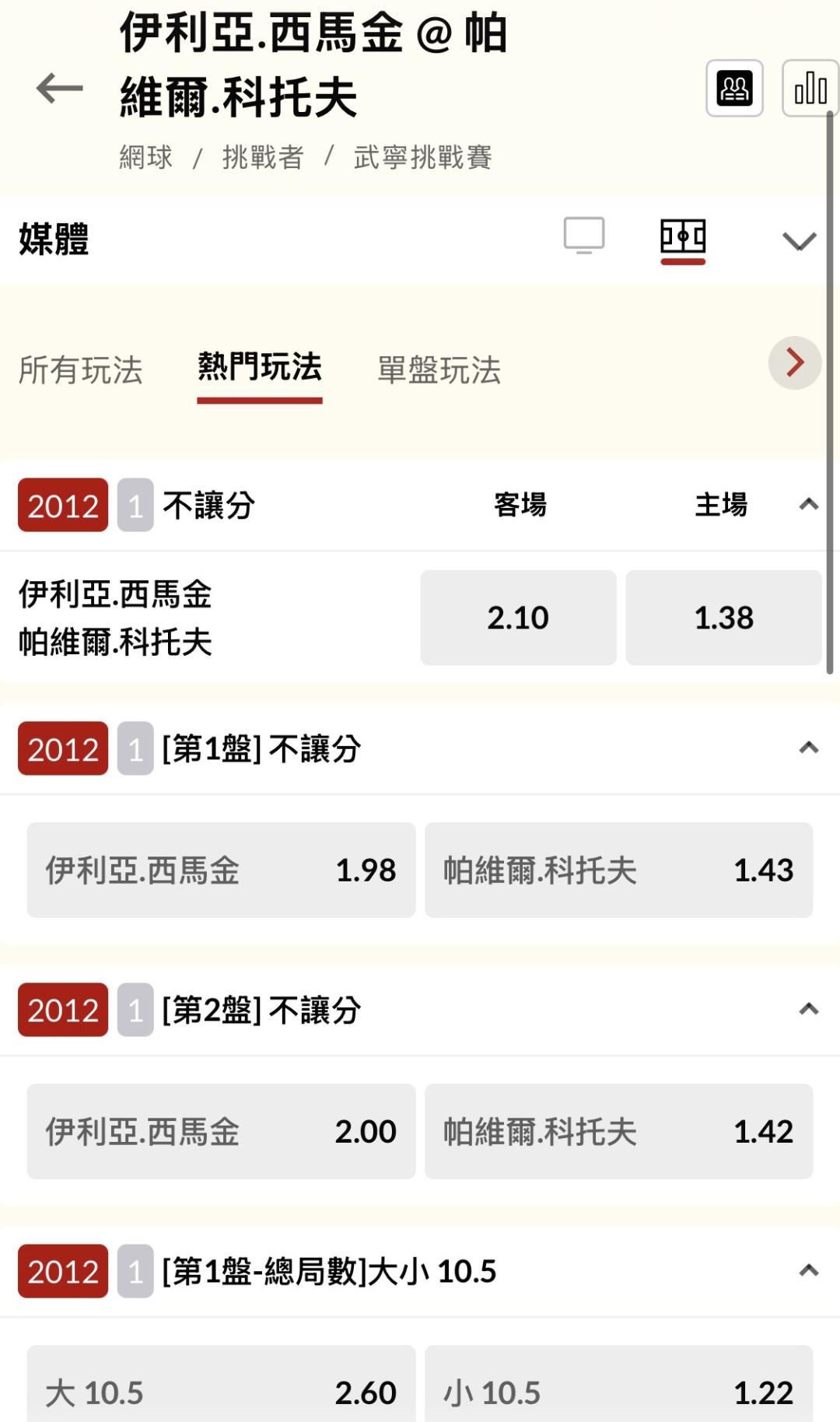Viewport: 840px width, 1422px height.
Task: Select the 熱門玩法 tab
Action: (260, 367)
